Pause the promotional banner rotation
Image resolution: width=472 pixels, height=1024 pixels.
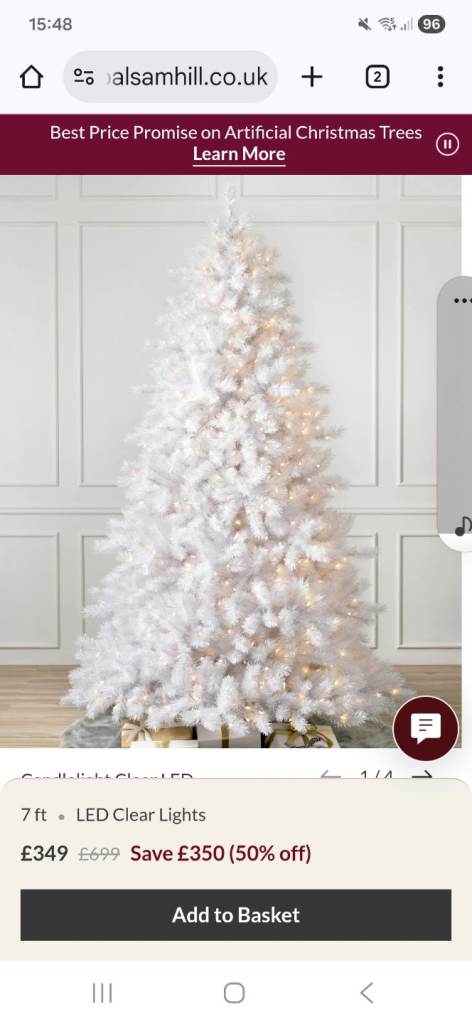tap(447, 144)
